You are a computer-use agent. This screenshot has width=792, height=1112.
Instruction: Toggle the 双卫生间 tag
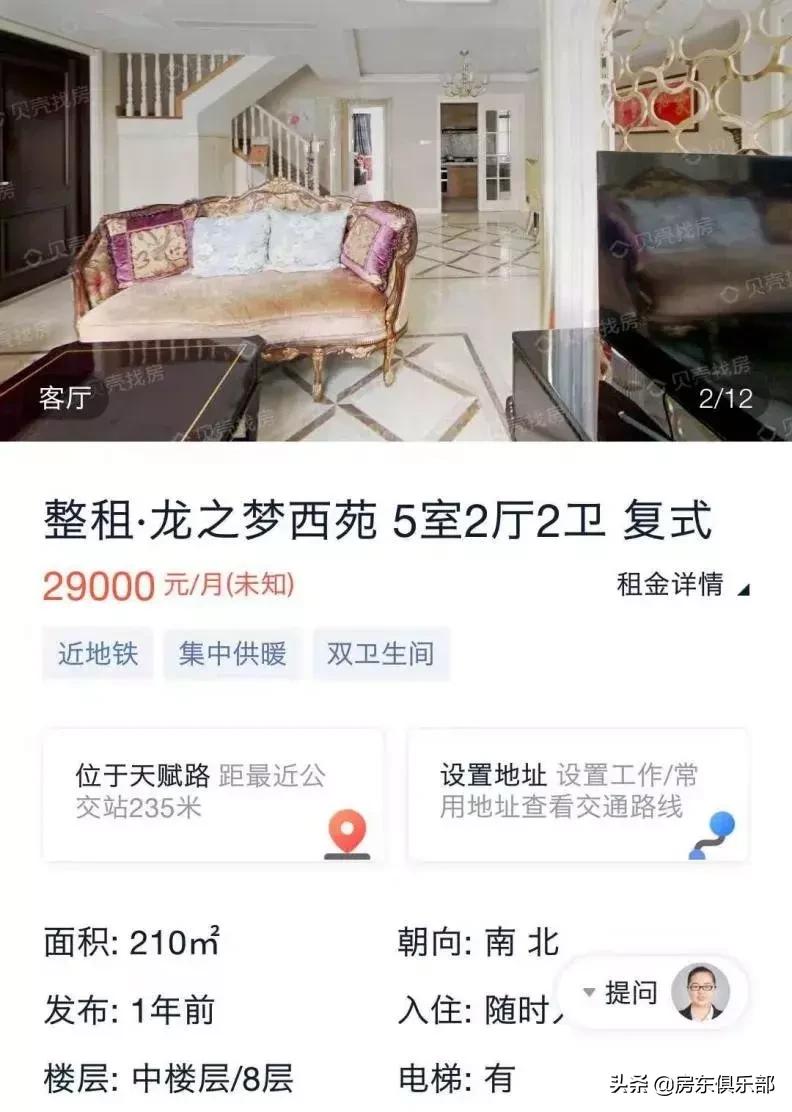pyautogui.click(x=380, y=655)
